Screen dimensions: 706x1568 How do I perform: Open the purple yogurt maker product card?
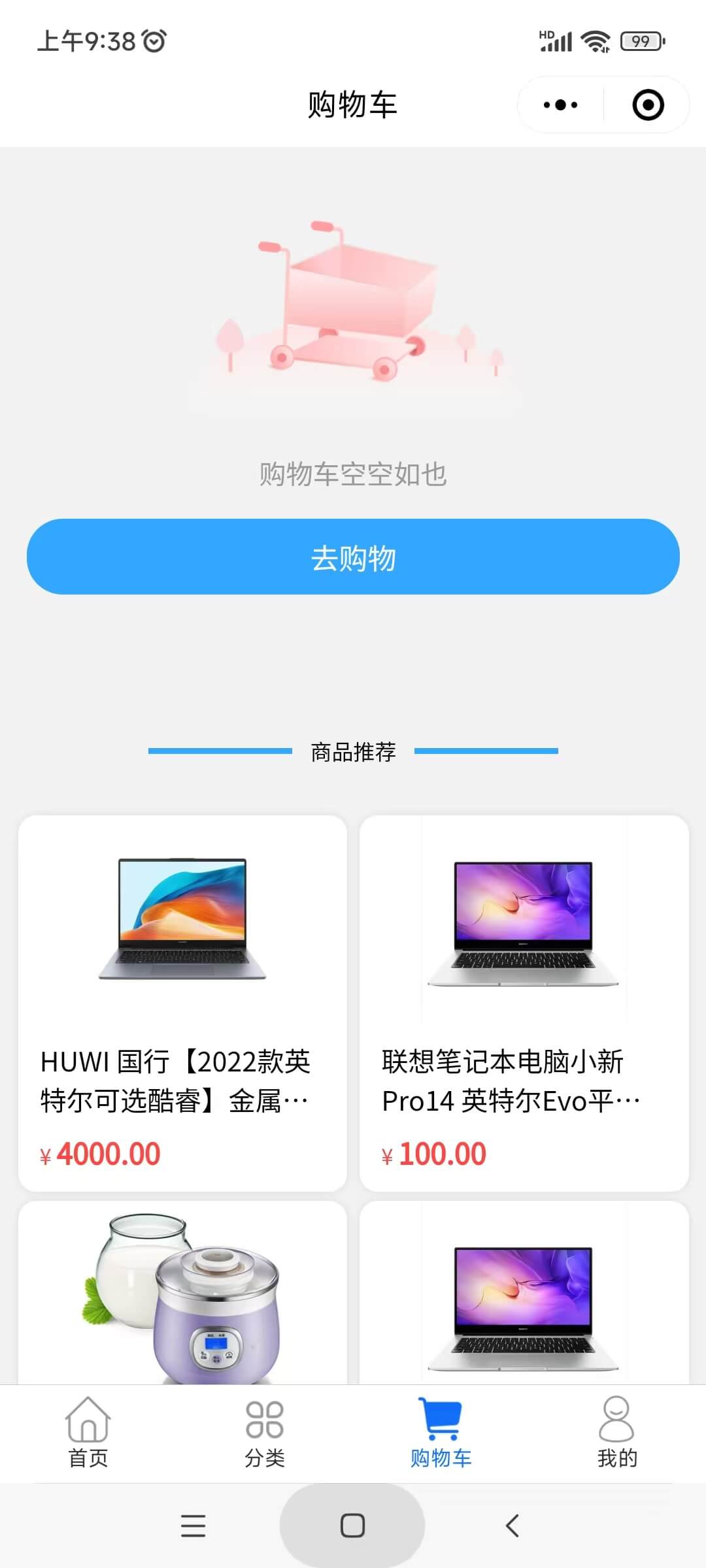click(x=182, y=1294)
